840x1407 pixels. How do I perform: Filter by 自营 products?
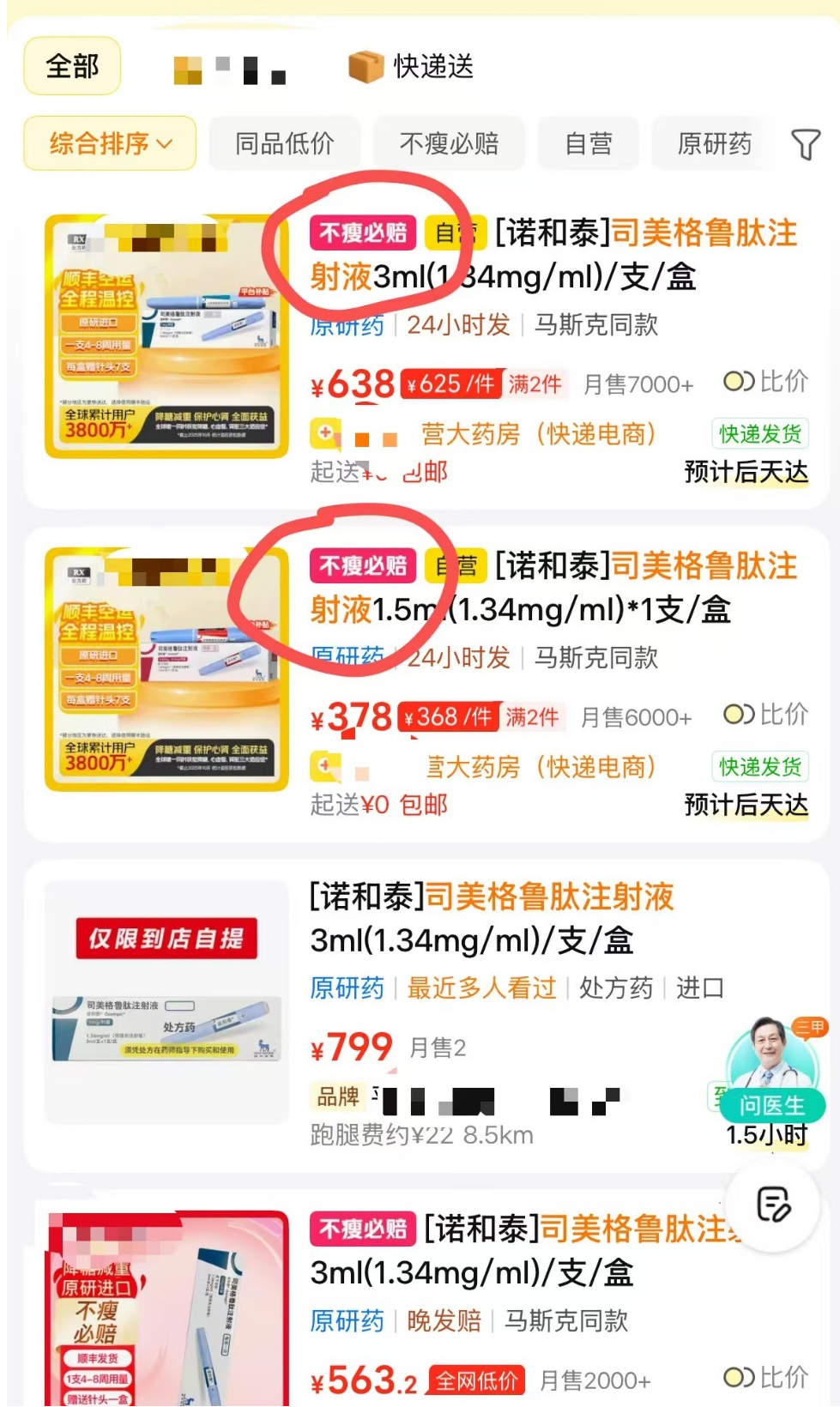(x=589, y=143)
